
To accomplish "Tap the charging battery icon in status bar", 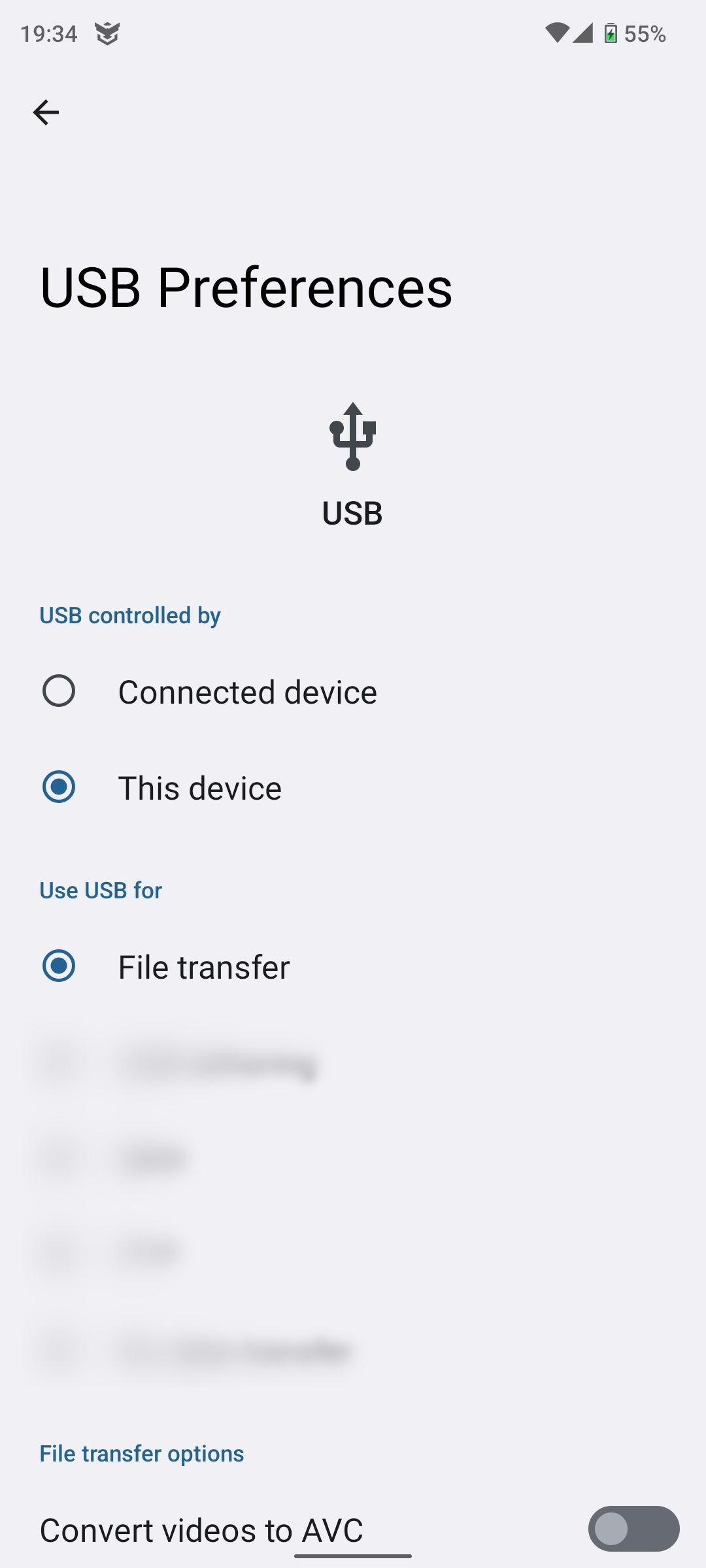I will pyautogui.click(x=610, y=33).
